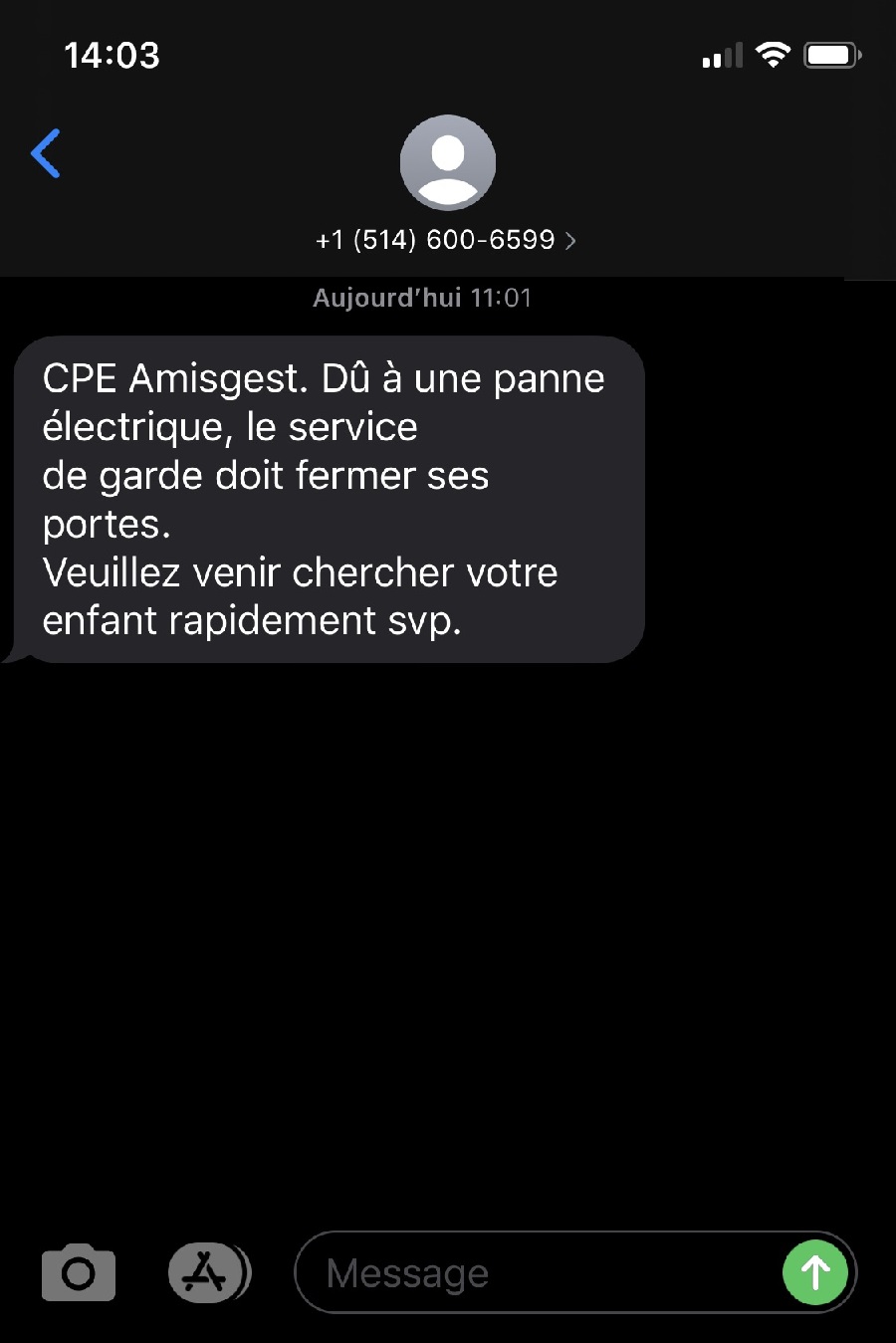Open the camera to attach a photo
Image resolution: width=896 pixels, height=1343 pixels.
79,1272
